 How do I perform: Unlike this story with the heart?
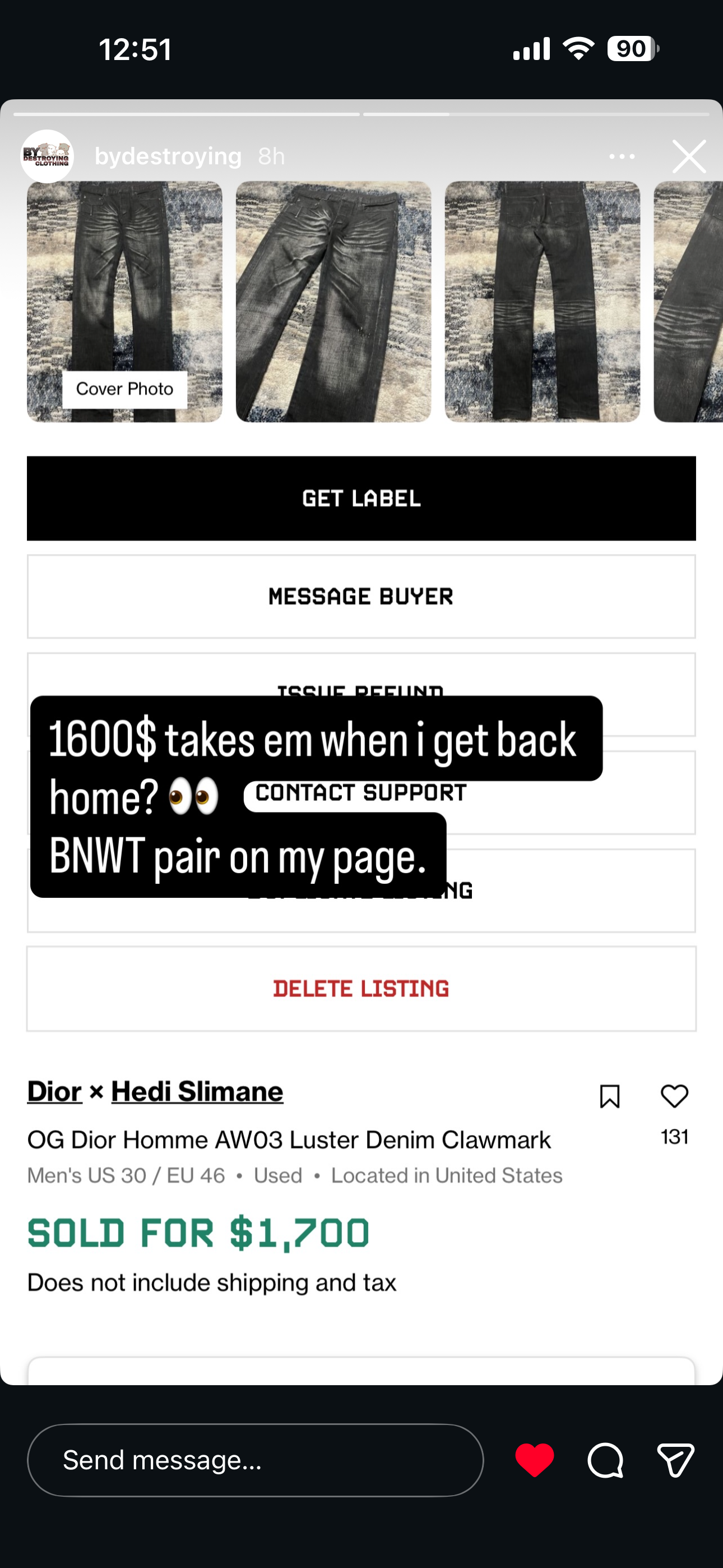click(x=534, y=1460)
